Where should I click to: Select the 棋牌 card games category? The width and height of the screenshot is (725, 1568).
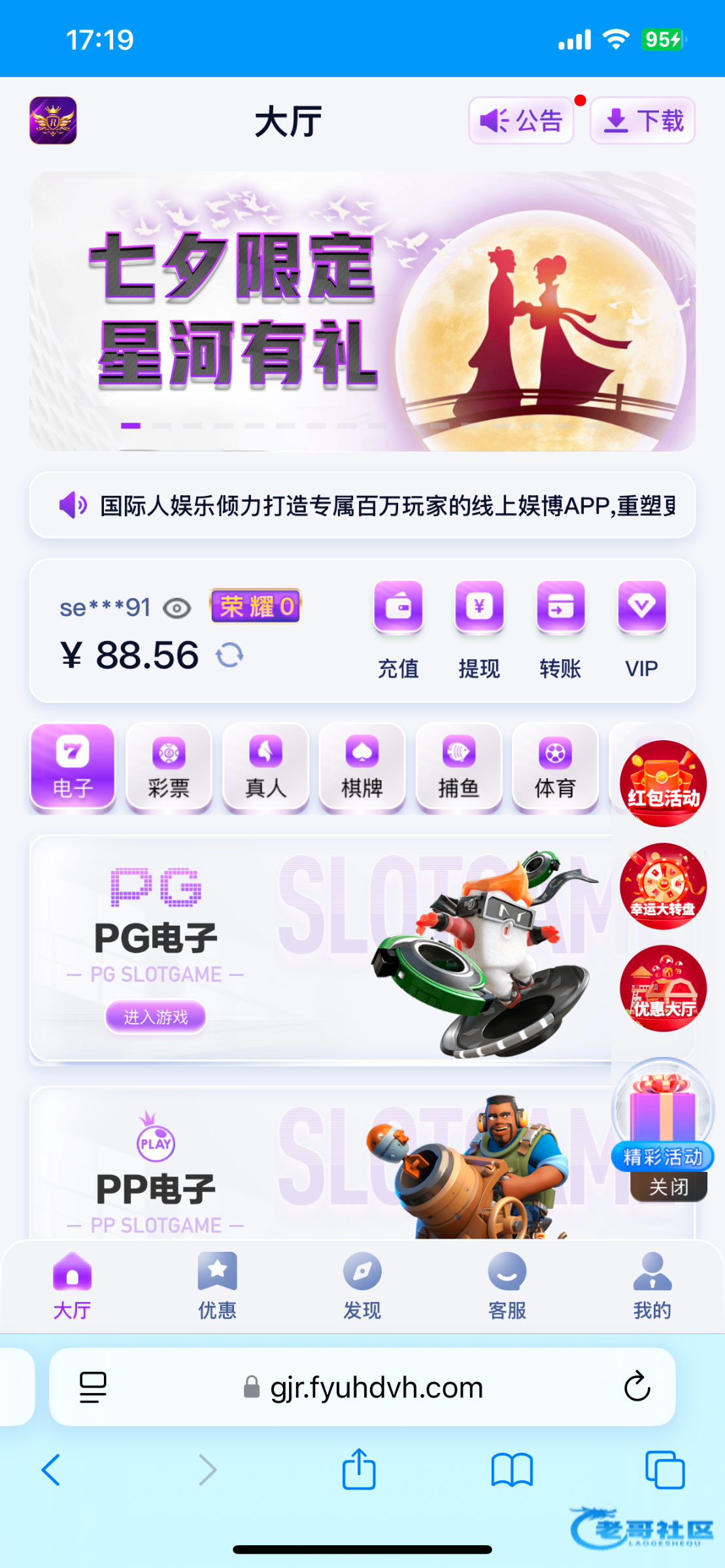pyautogui.click(x=362, y=768)
